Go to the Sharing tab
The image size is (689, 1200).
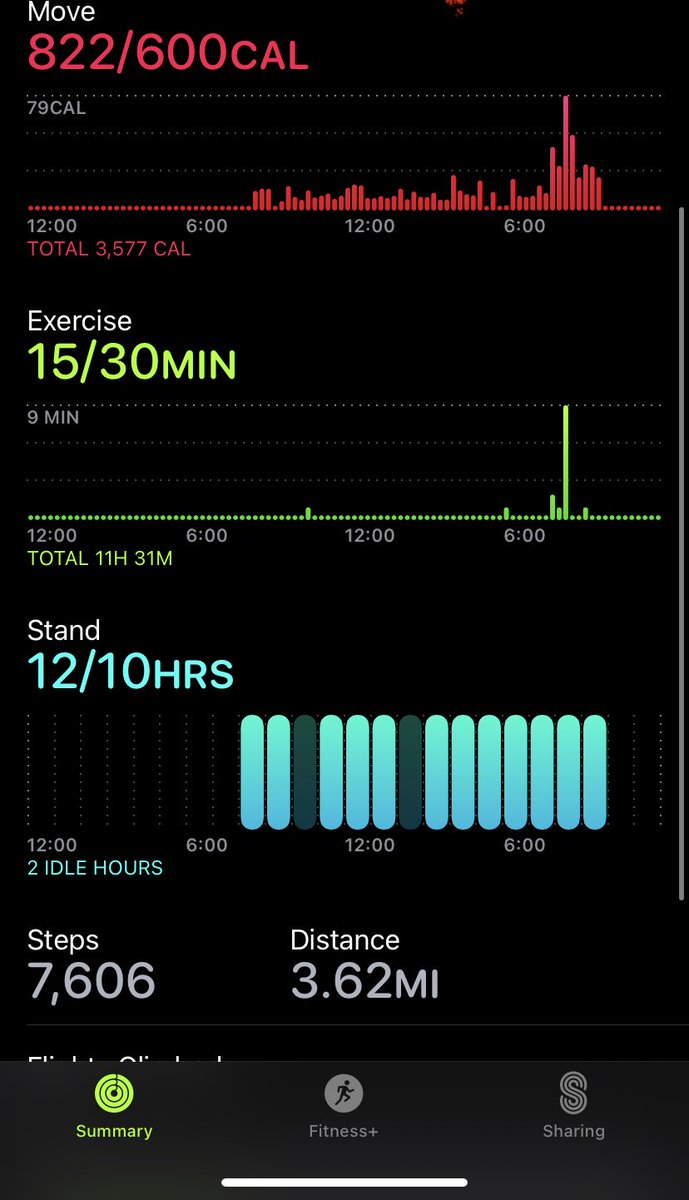573,1107
